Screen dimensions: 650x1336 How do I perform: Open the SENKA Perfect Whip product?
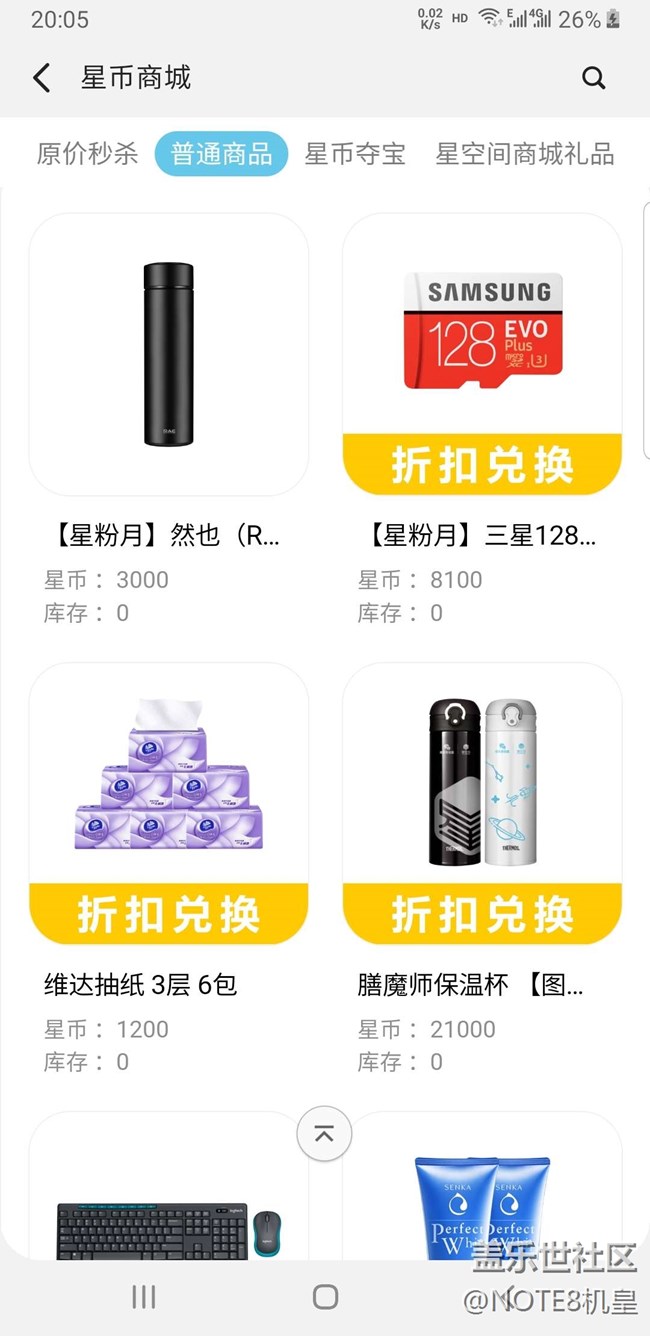482,1200
